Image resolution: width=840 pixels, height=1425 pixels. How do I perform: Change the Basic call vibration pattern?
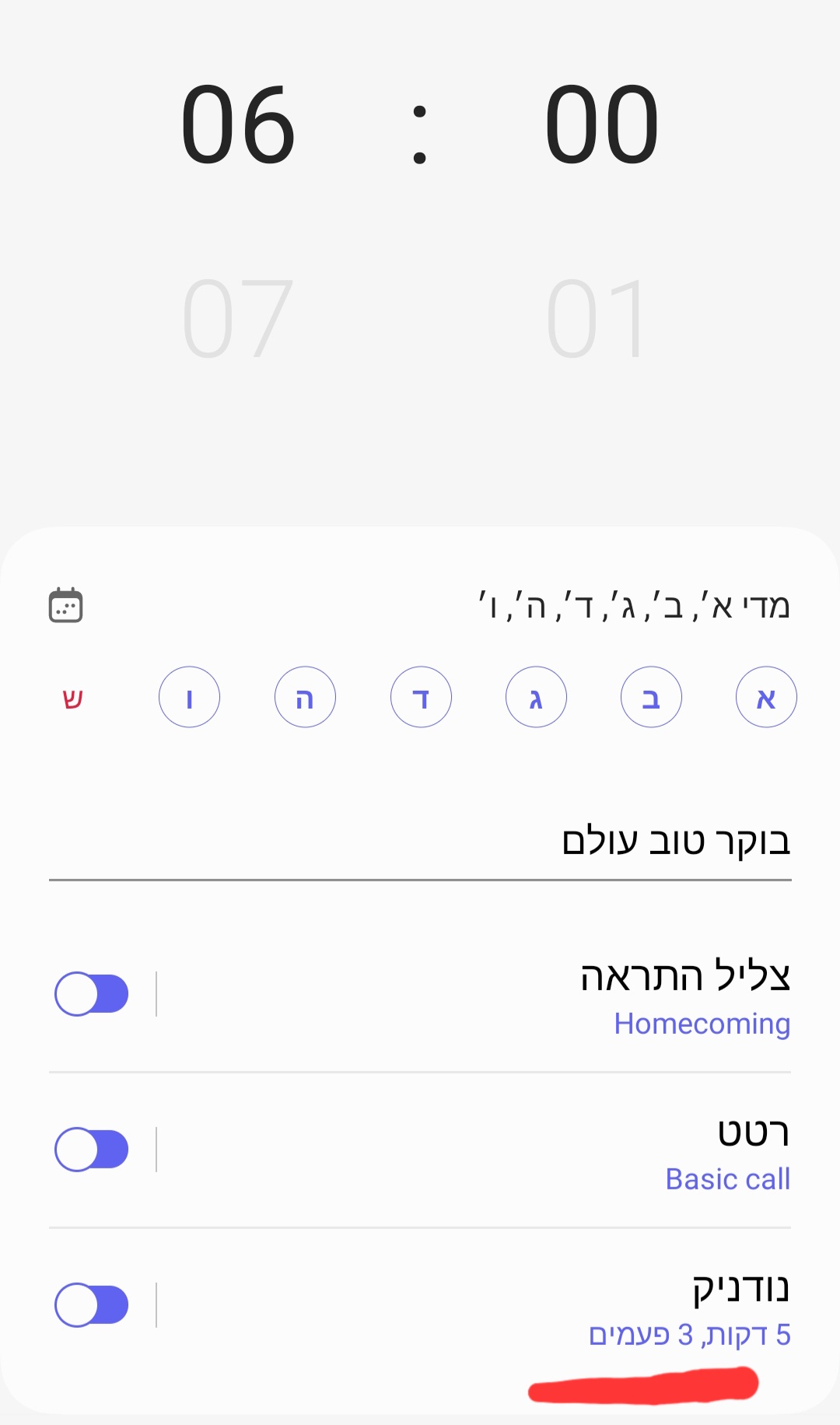pyautogui.click(x=726, y=1179)
